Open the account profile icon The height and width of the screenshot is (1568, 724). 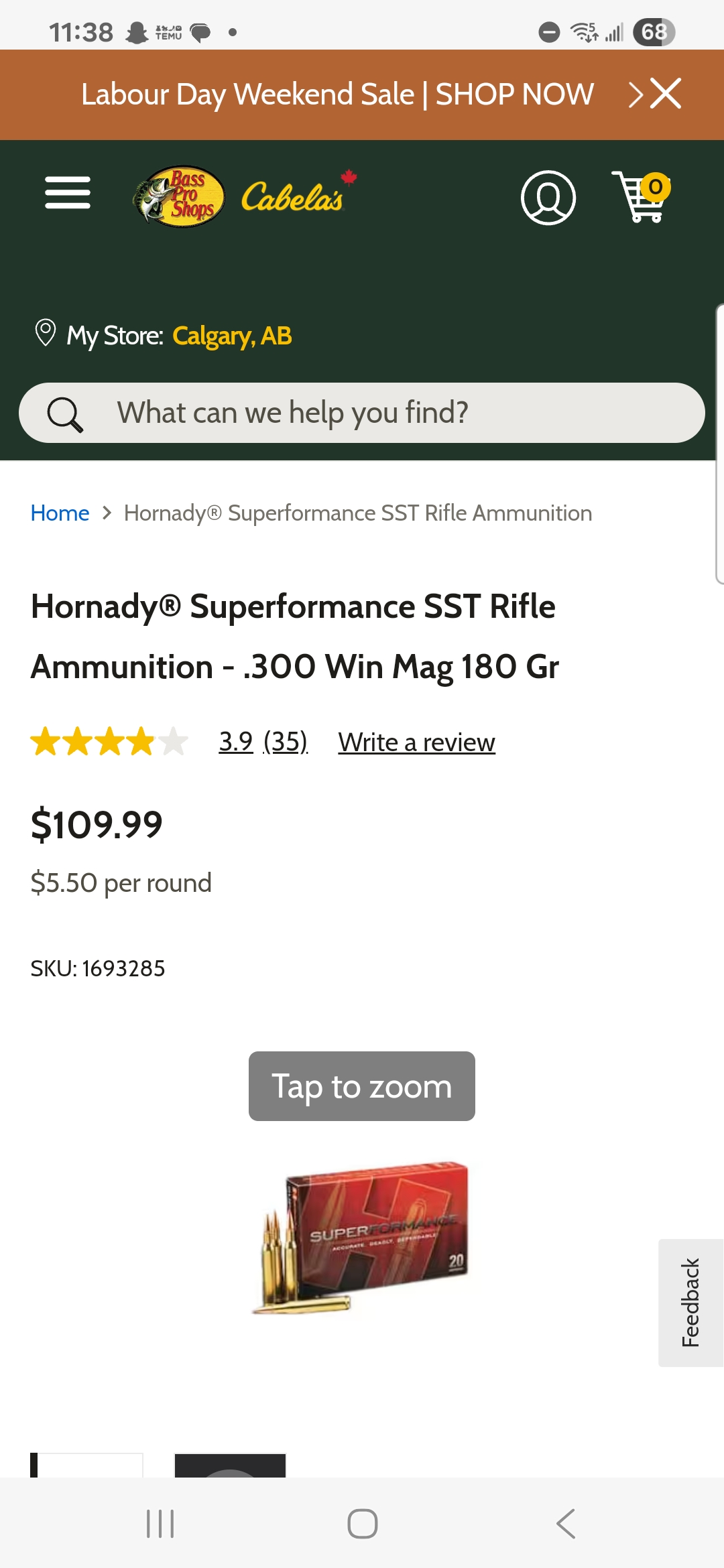pos(548,196)
